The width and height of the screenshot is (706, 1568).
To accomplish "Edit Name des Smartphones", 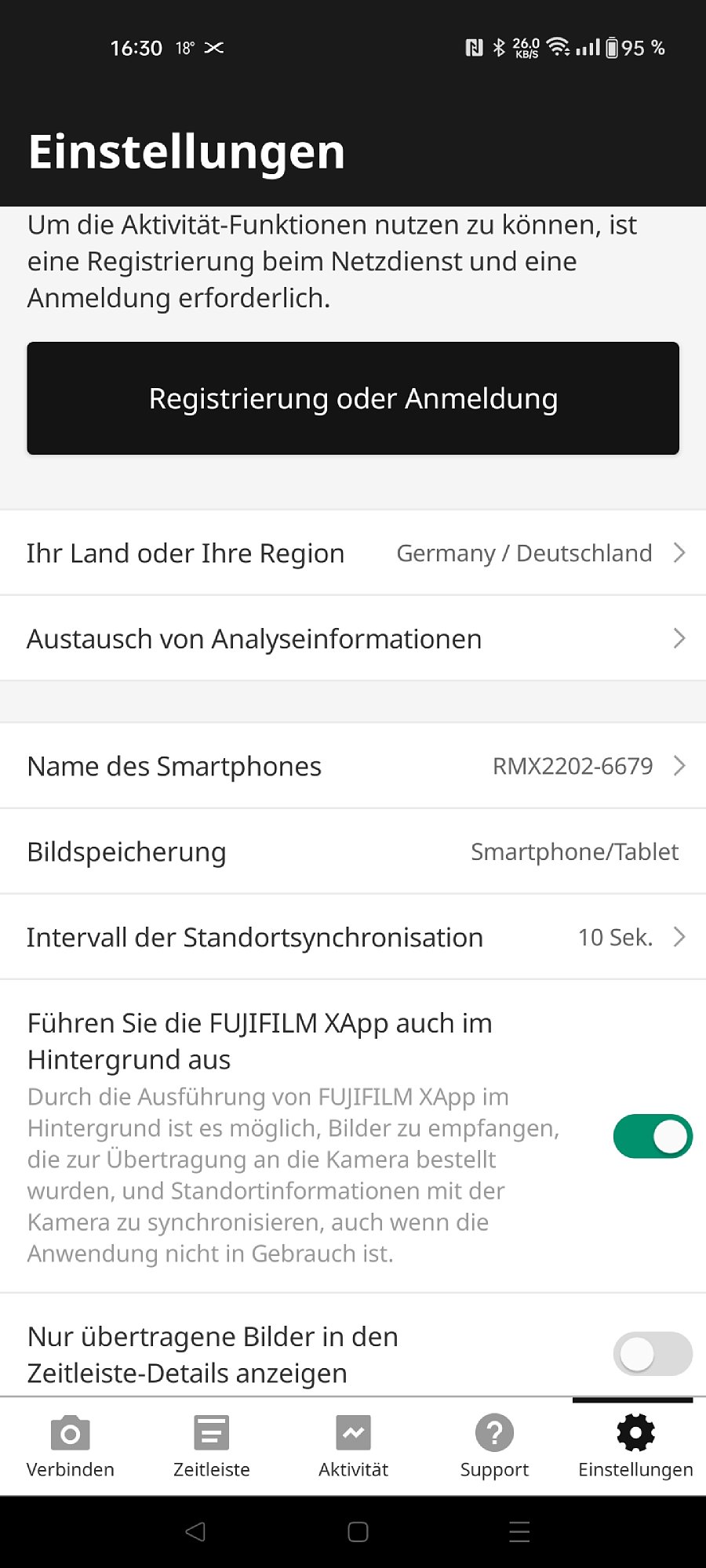I will click(353, 766).
